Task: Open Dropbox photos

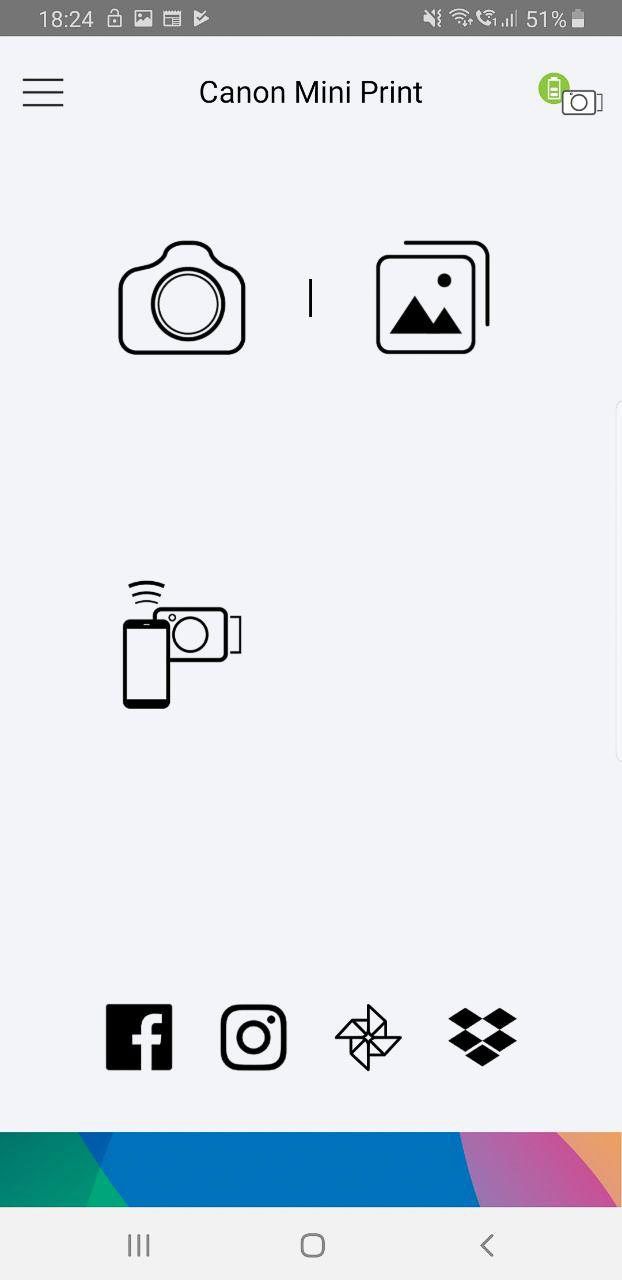Action: click(x=483, y=1037)
